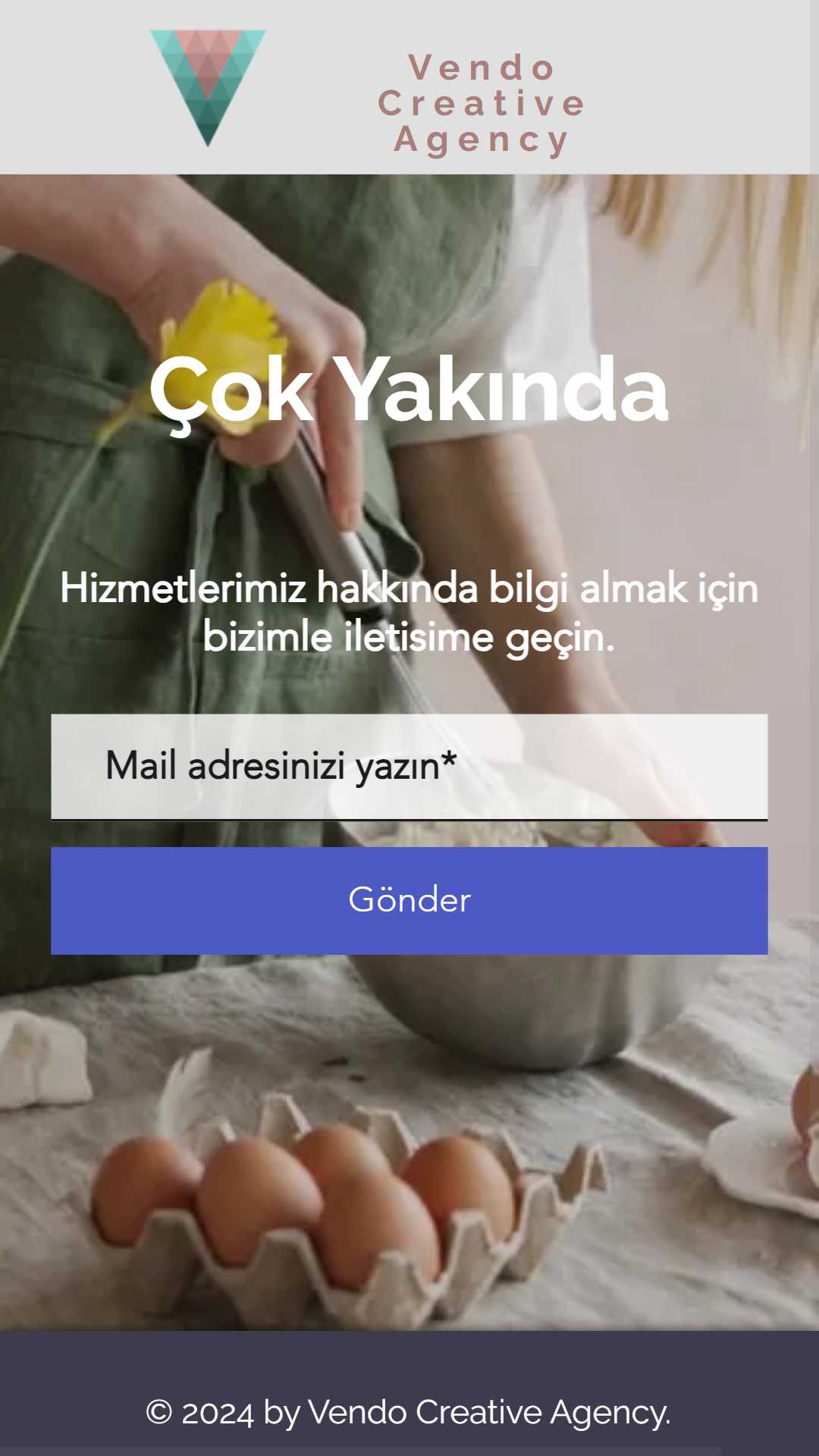Open the Vendo Creative Agency header link

point(482,103)
